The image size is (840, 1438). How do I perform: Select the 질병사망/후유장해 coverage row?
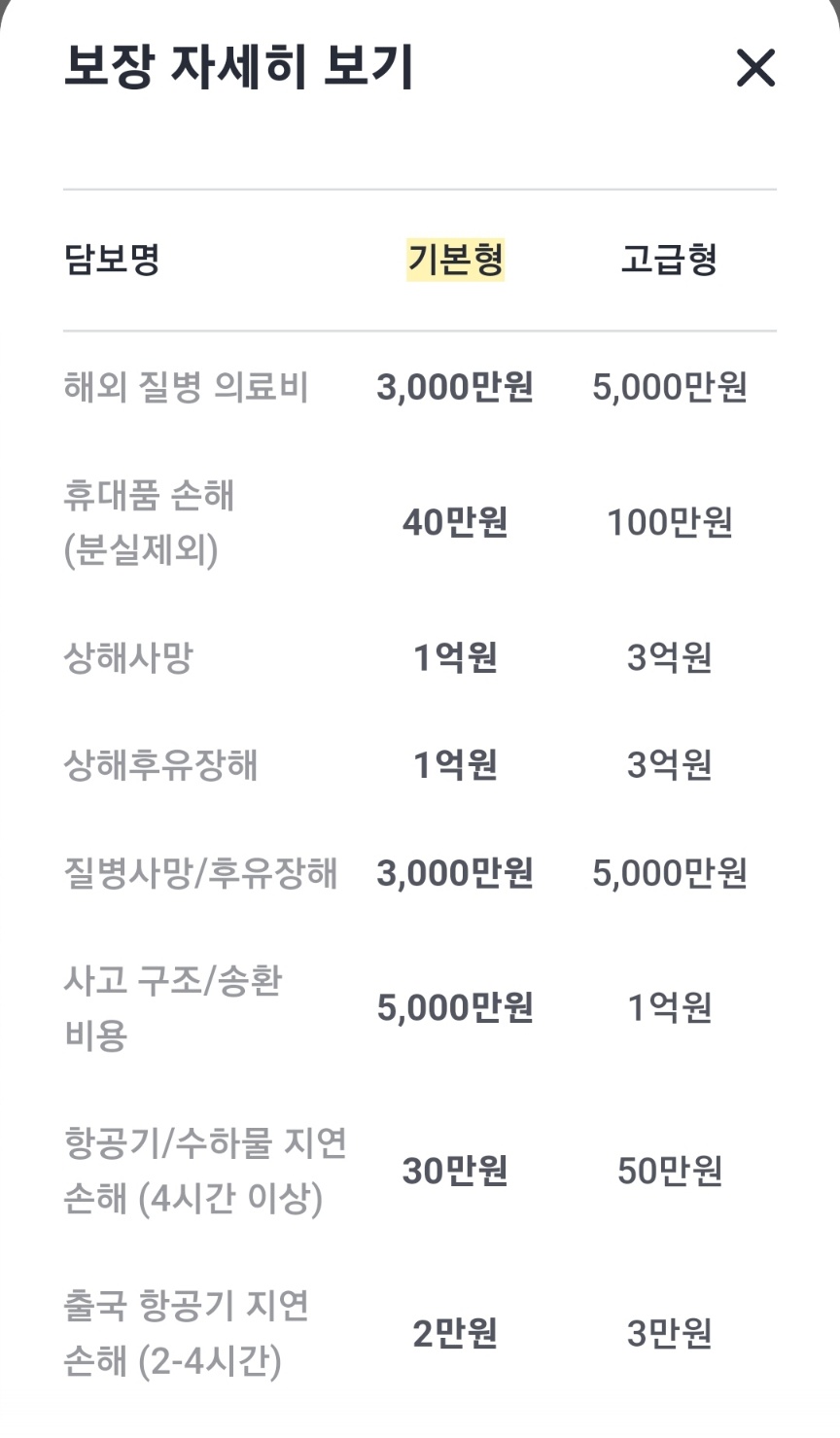click(x=202, y=873)
